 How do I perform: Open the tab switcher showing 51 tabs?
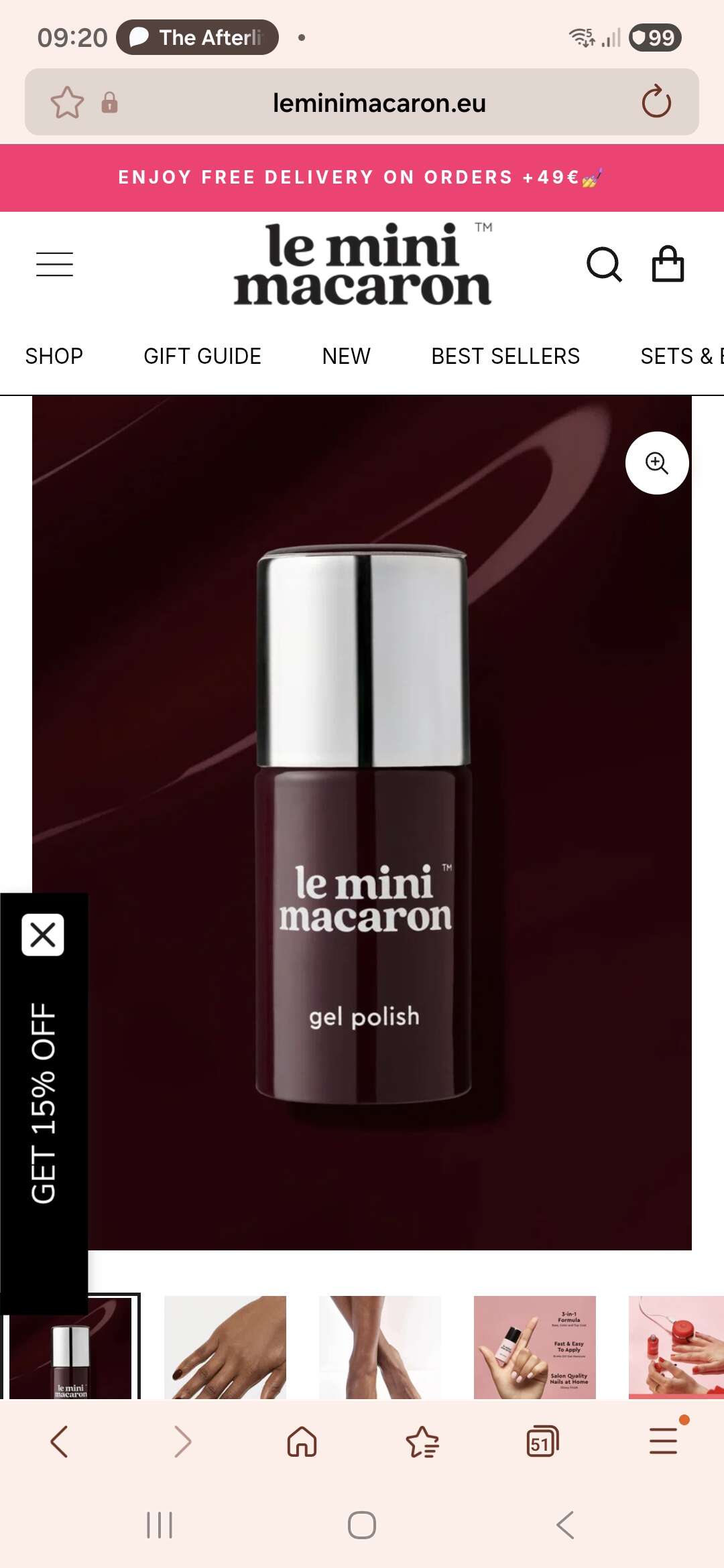(x=542, y=1441)
